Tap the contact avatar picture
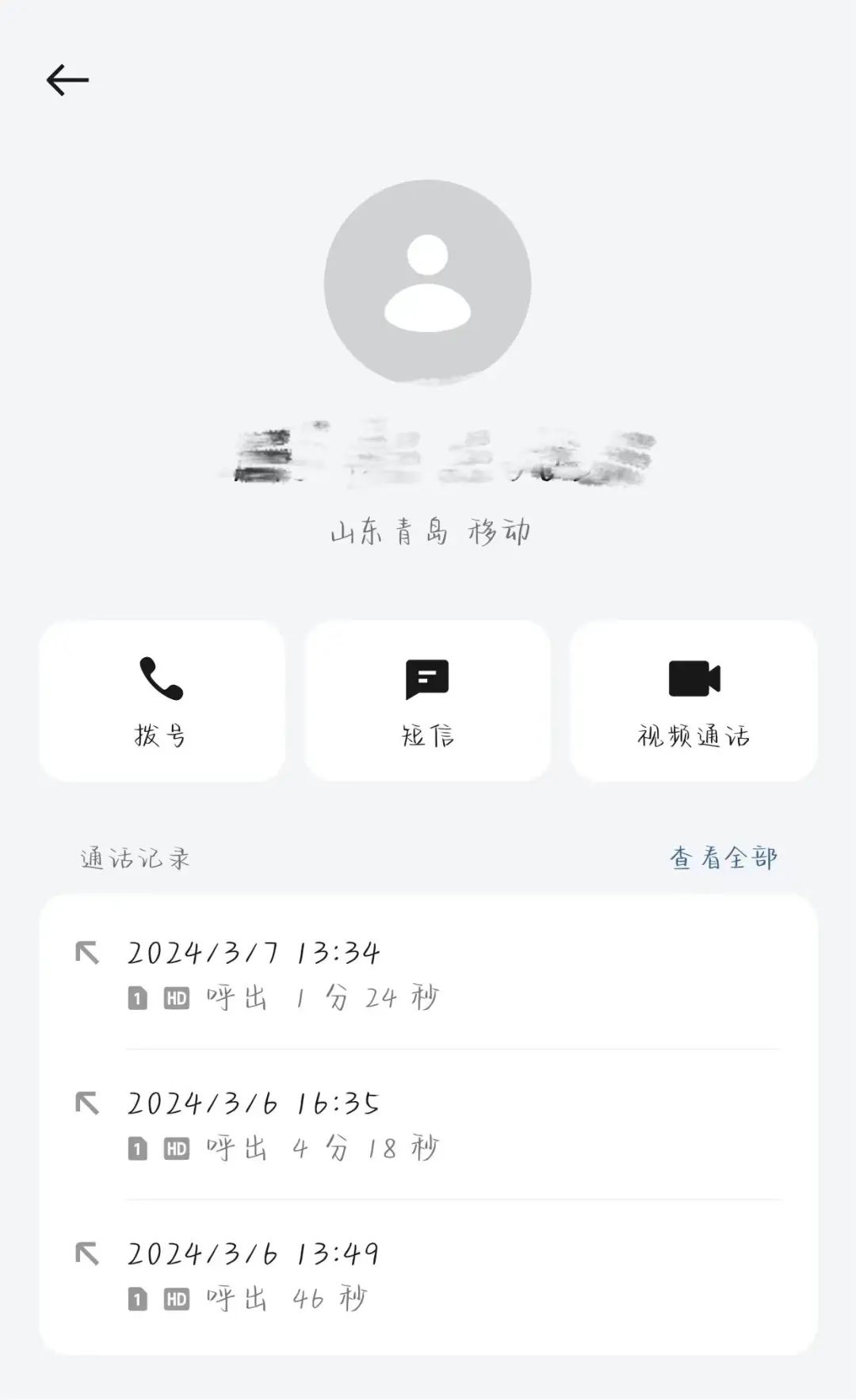Viewport: 856px width, 1400px height. coord(427,283)
